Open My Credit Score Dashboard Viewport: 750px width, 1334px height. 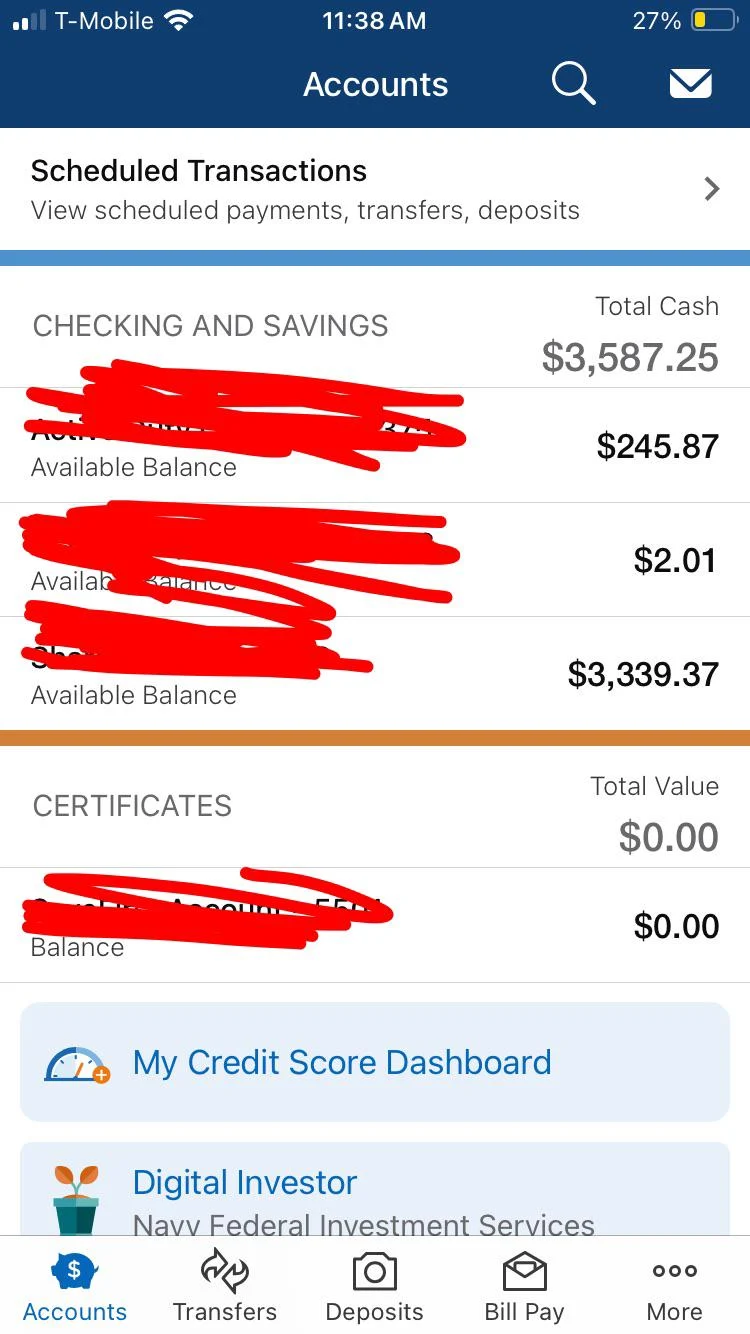pyautogui.click(x=375, y=1062)
